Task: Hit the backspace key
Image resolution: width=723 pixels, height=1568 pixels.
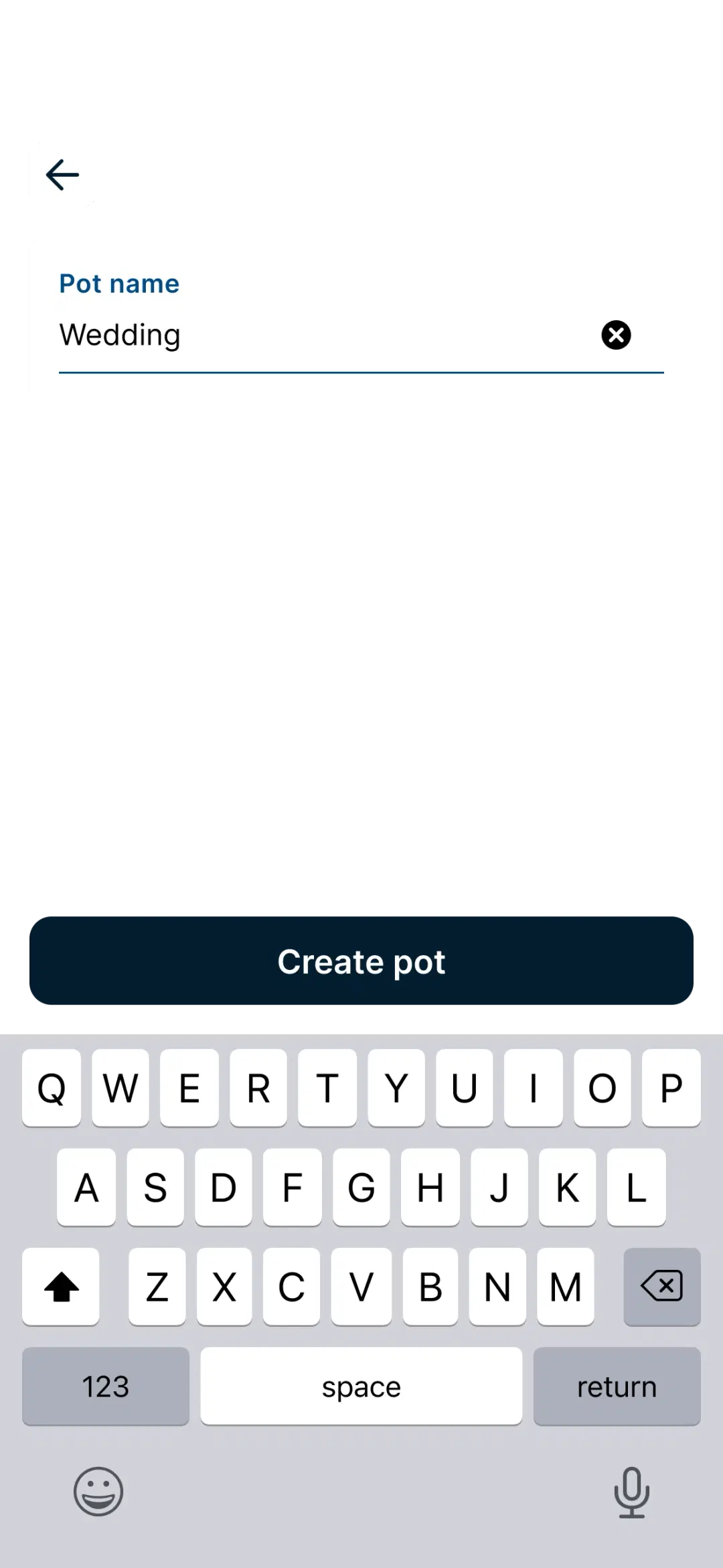Action: point(661,1287)
